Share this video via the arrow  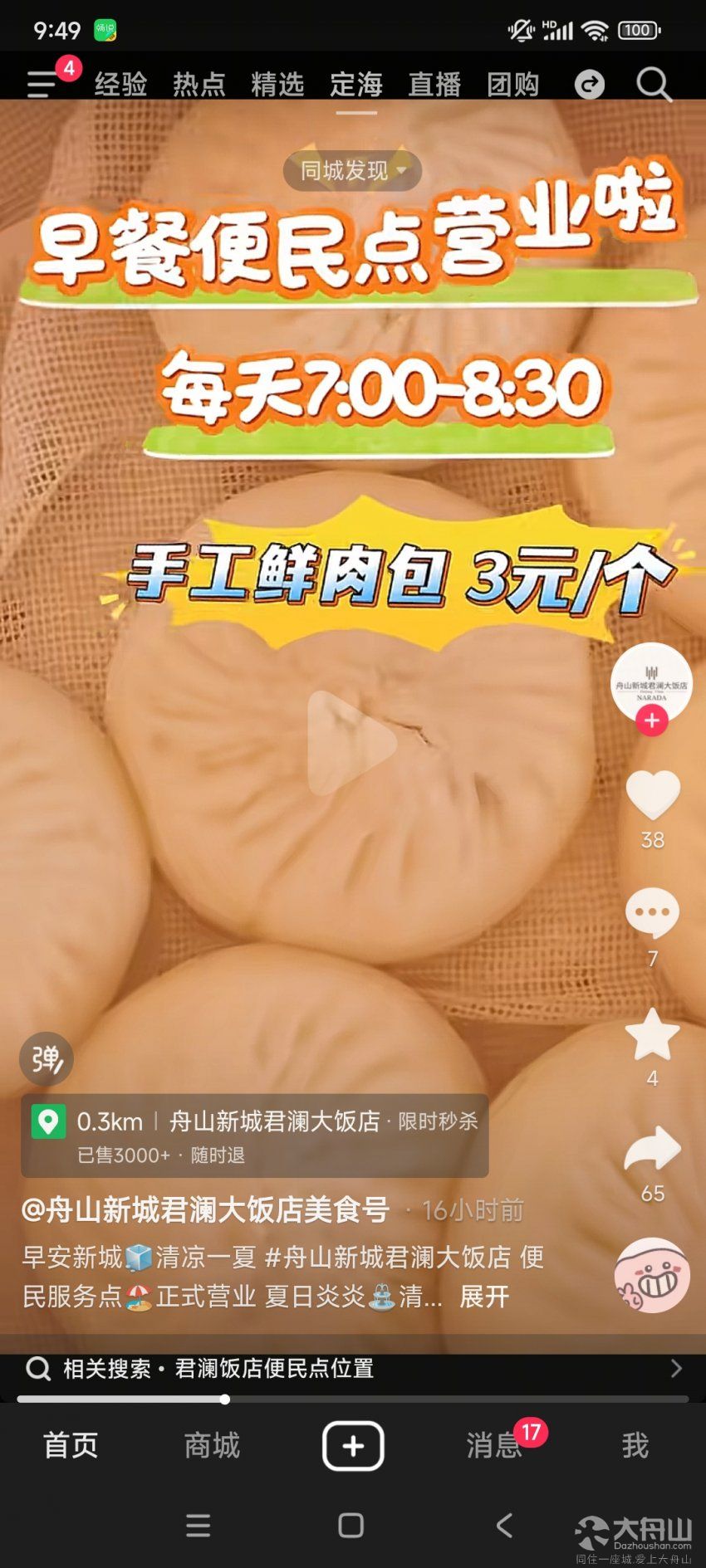coord(652,1150)
